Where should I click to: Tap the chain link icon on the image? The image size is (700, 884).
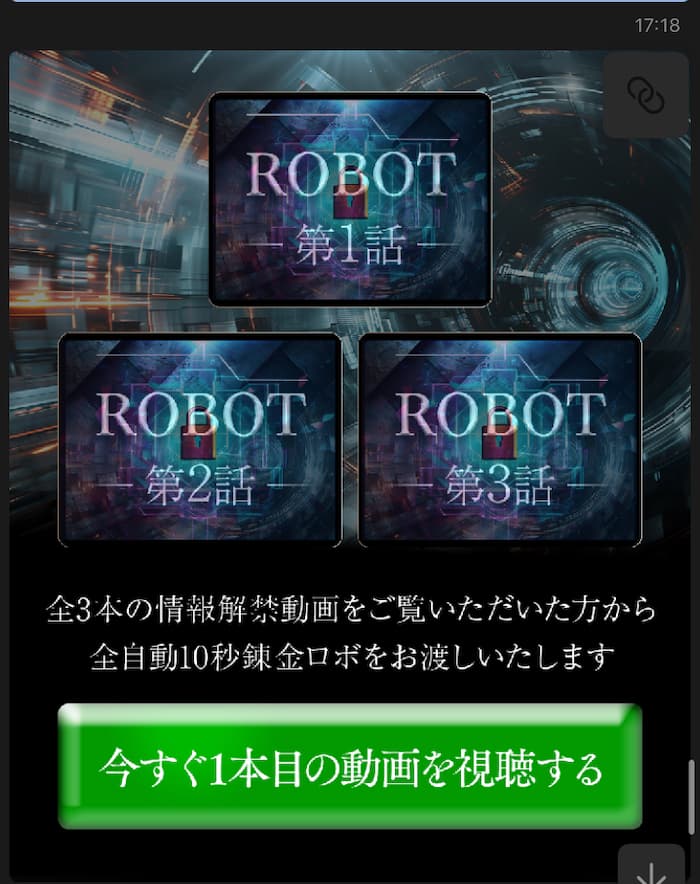click(645, 94)
